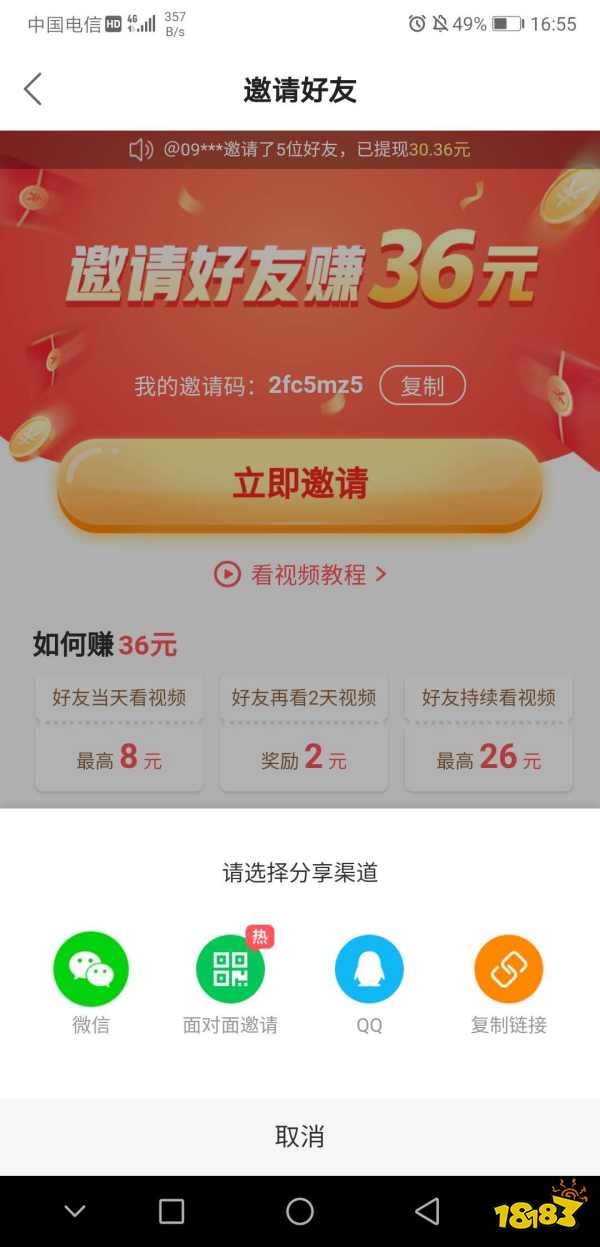Copy my invitation code
Screen dimensions: 600x1247
point(422,386)
